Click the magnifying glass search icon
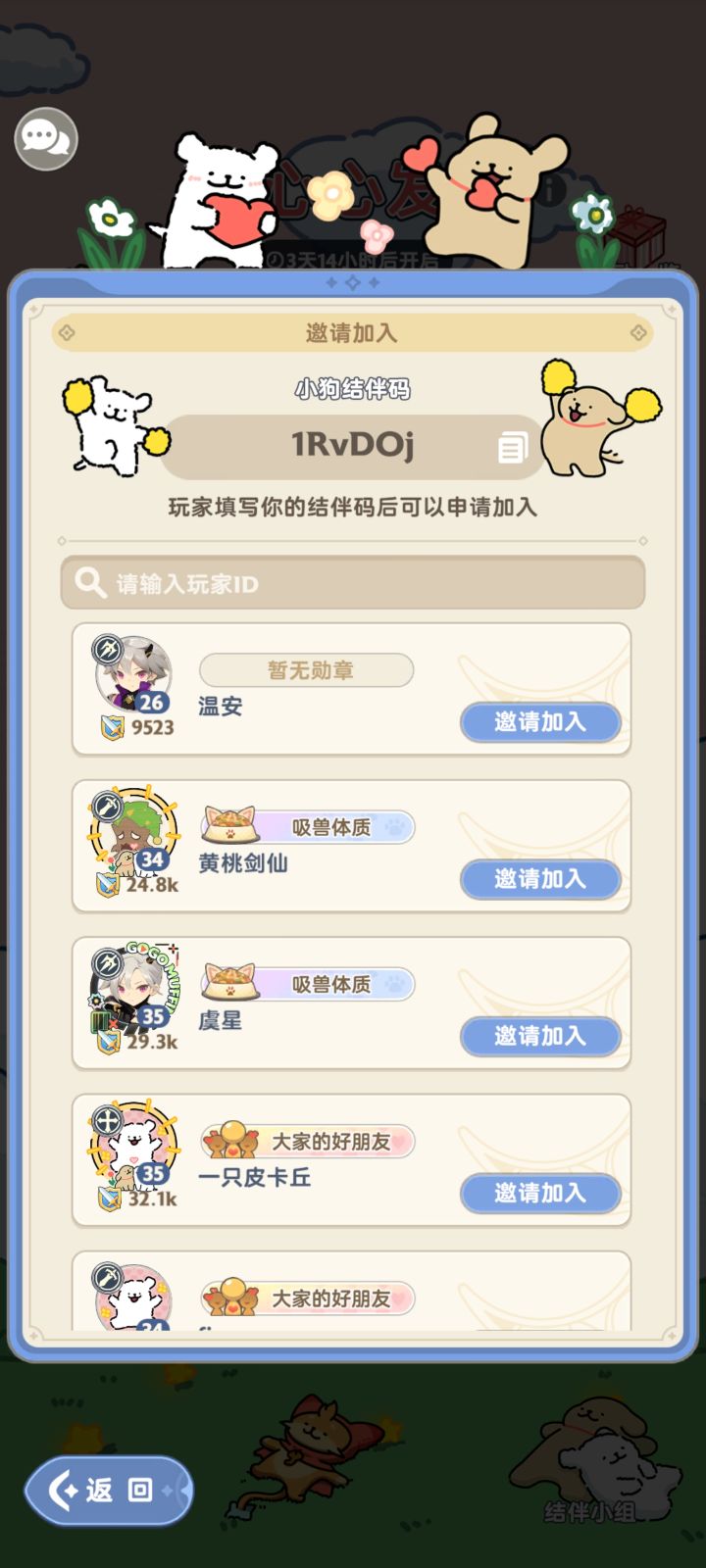Screen dimensions: 706x1568 [x=90, y=582]
